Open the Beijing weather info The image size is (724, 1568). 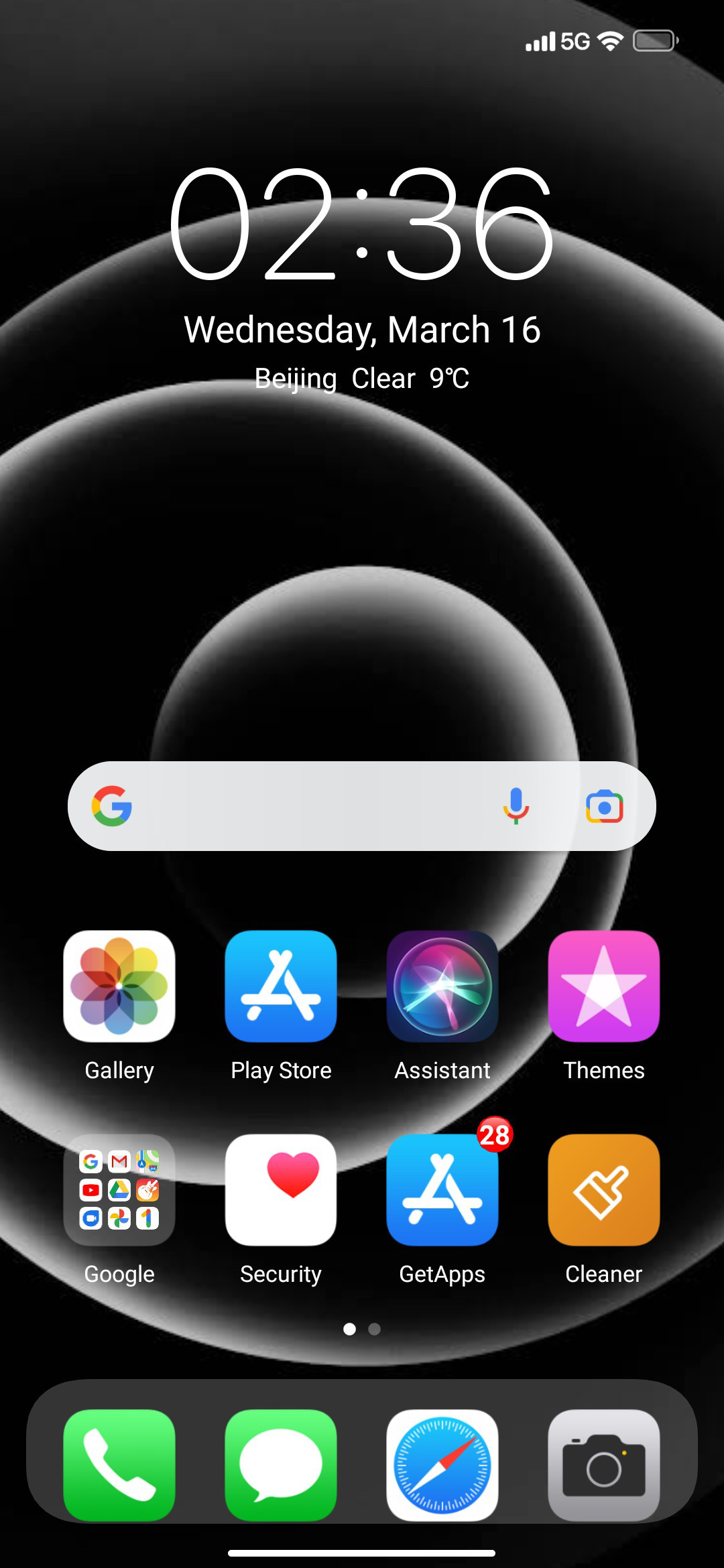362,379
